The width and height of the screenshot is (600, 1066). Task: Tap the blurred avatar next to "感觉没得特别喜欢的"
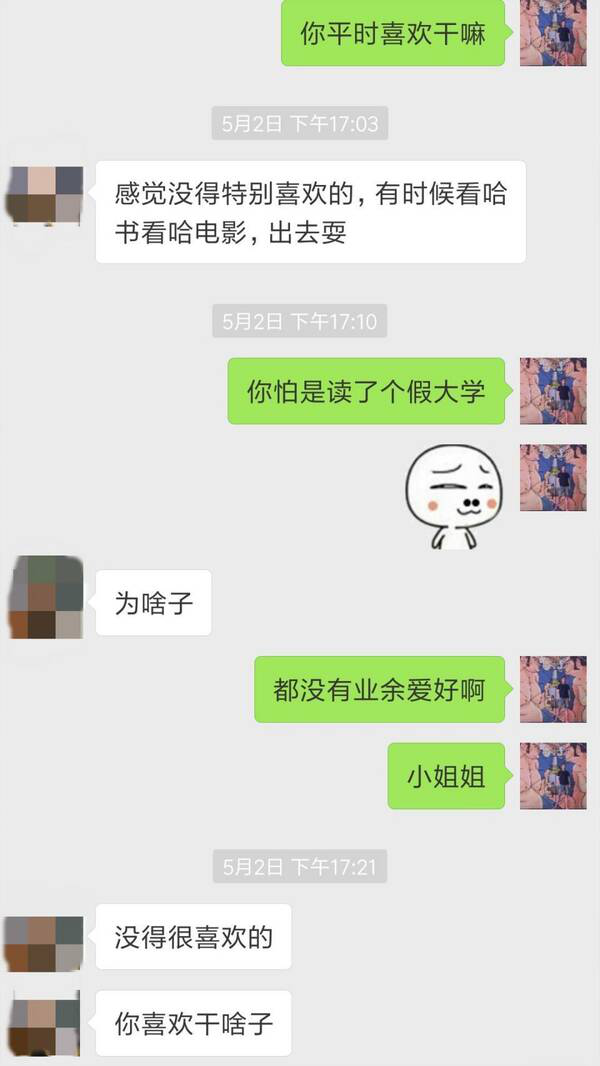(x=46, y=196)
